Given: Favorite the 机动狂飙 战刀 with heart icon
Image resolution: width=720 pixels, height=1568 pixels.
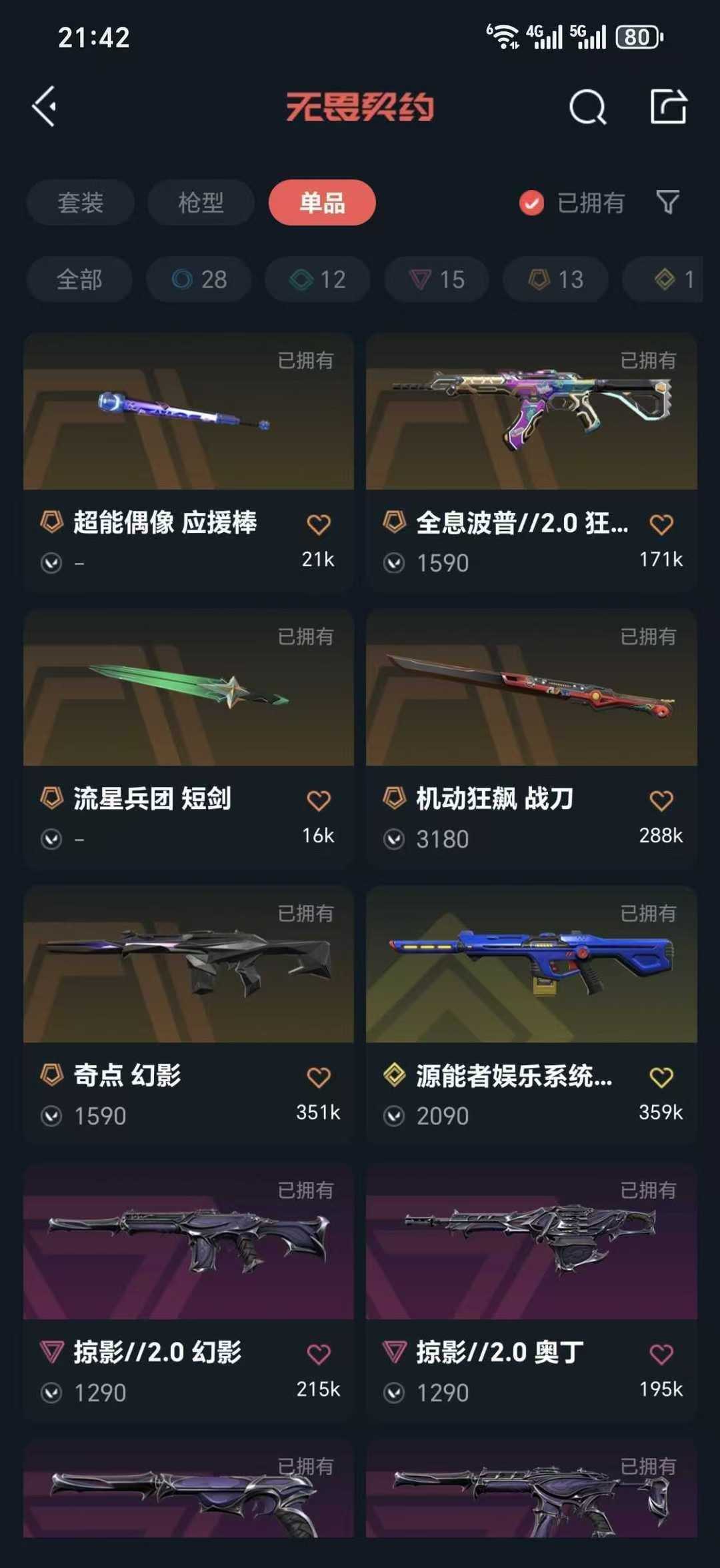Looking at the screenshot, I should point(661,801).
